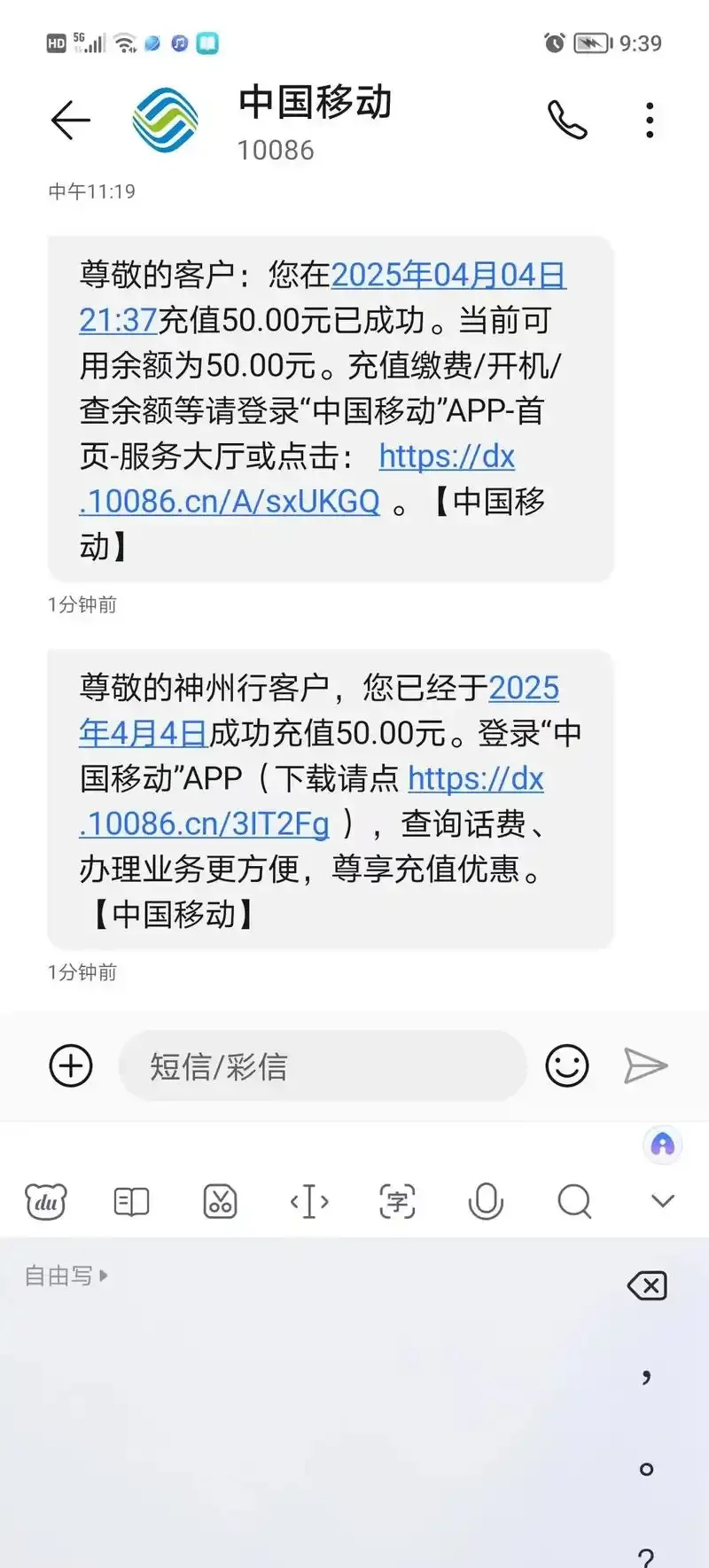Screen dimensions: 709x1568
Task: Collapse the keyboard with the chevron
Action: pos(662,1202)
